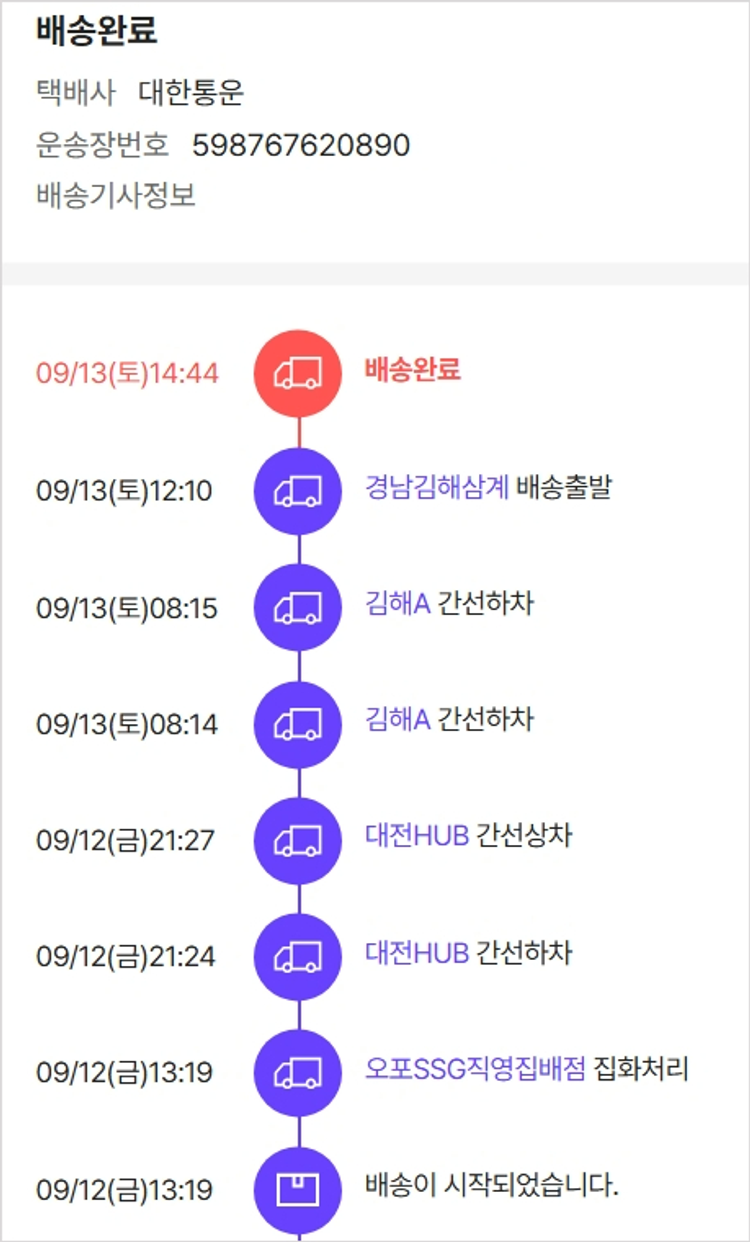The image size is (750, 1242).
Task: Tap 김해A link at 08:14
Action: (x=397, y=720)
